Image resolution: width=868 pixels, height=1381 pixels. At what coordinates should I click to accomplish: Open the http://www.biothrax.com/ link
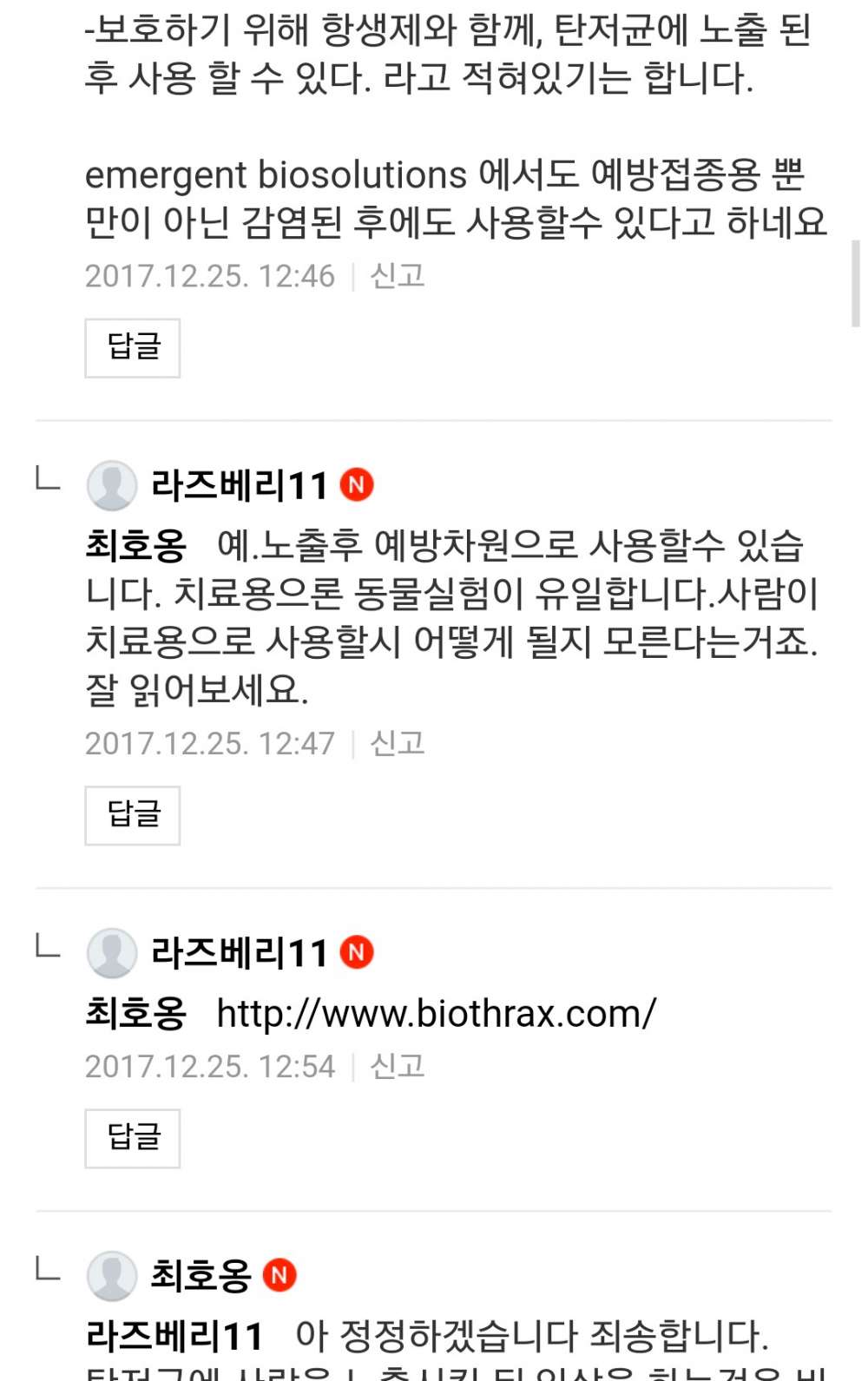(436, 1013)
